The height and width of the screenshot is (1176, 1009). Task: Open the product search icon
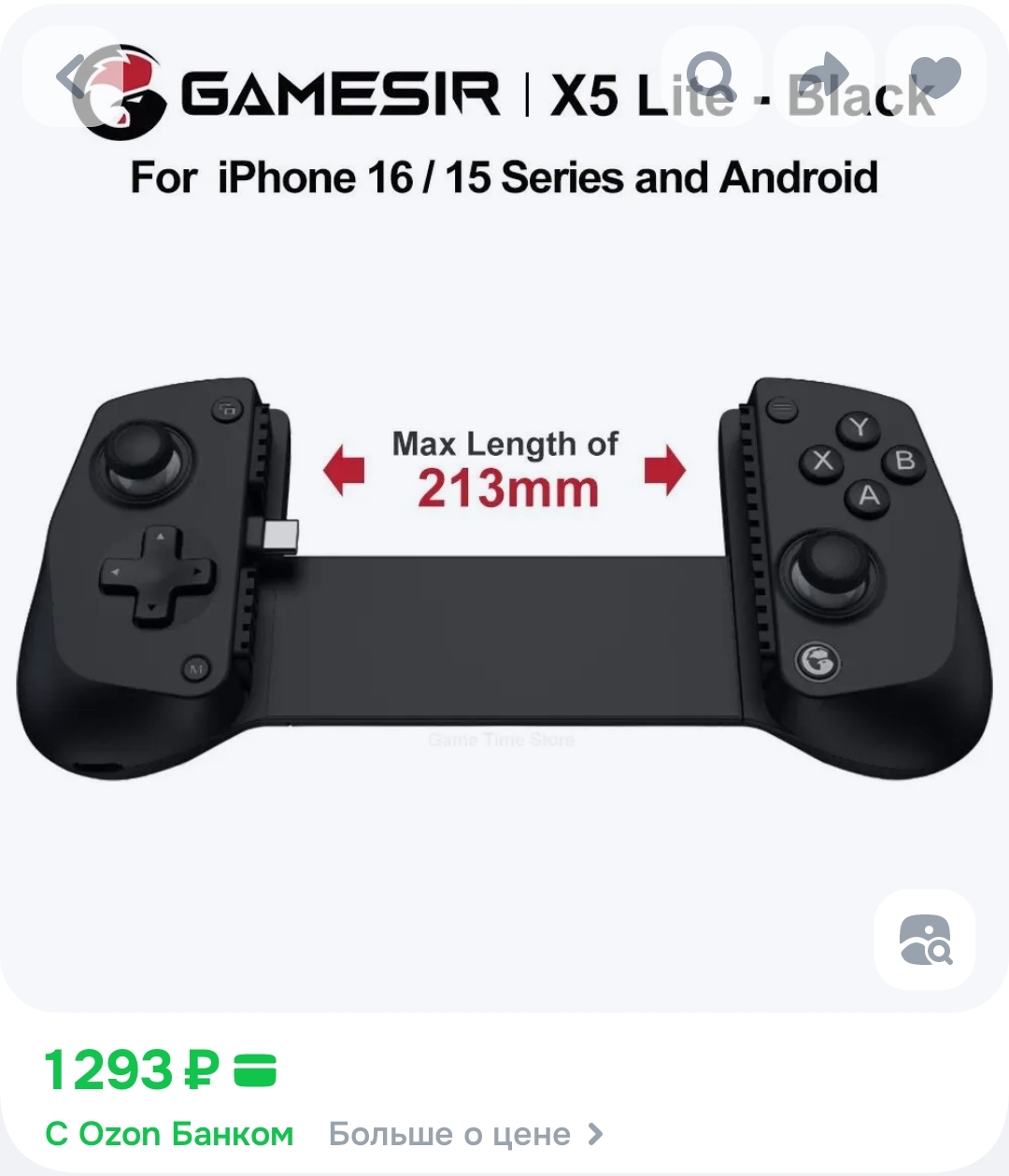(x=712, y=76)
